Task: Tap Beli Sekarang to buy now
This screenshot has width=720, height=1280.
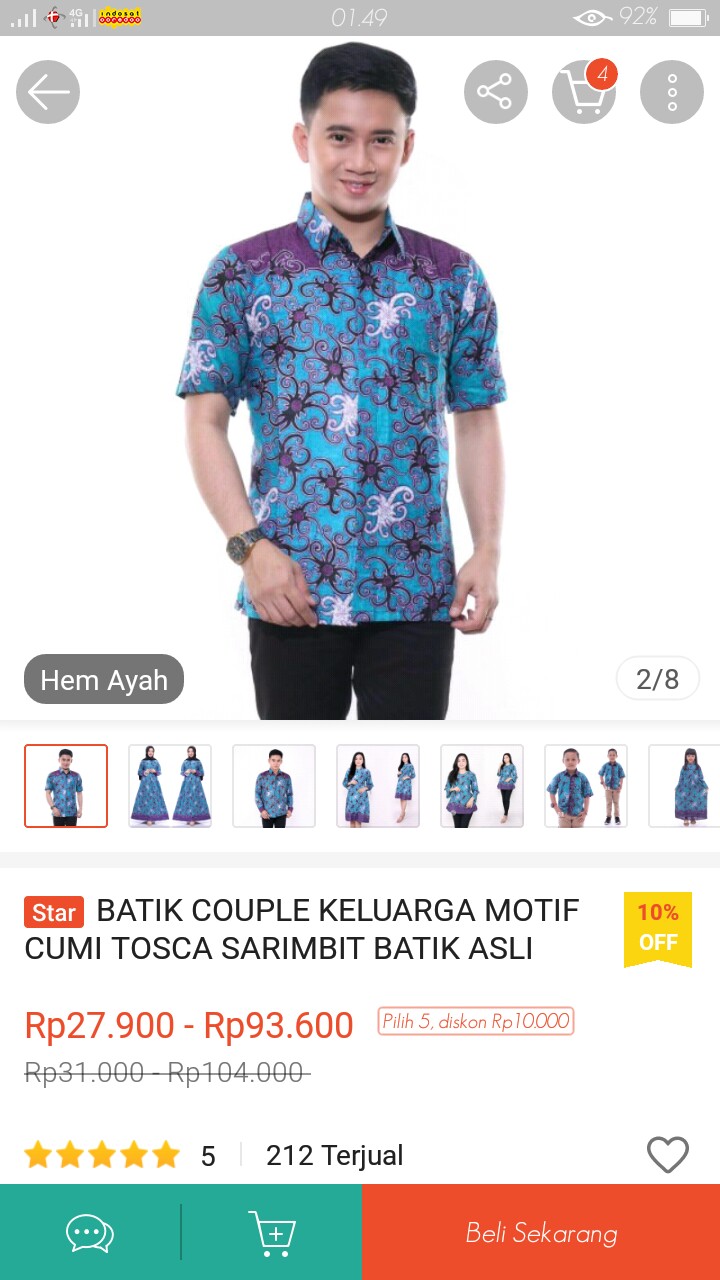Action: pyautogui.click(x=540, y=1232)
